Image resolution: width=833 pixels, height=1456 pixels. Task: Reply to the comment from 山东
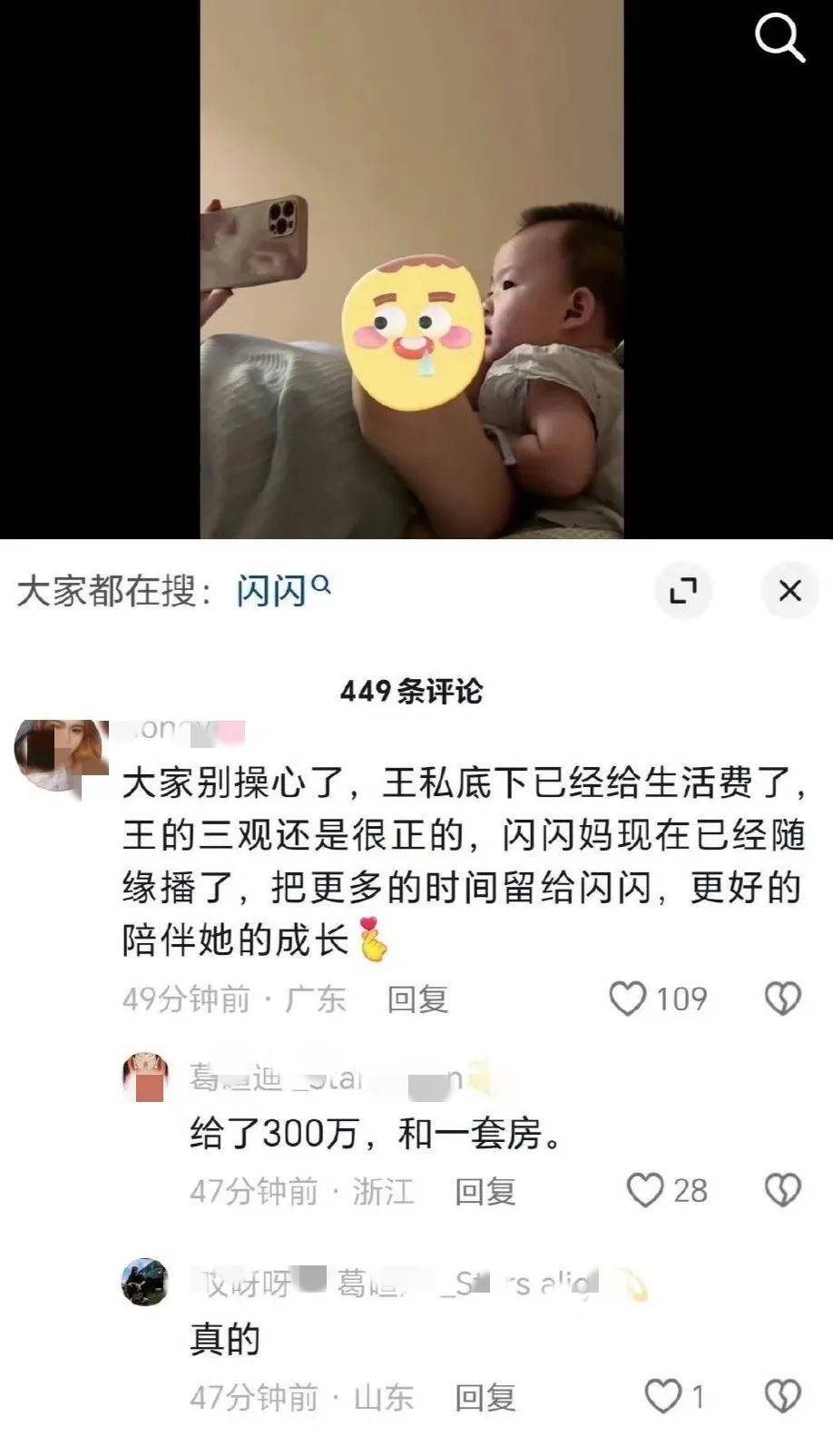tap(485, 1397)
